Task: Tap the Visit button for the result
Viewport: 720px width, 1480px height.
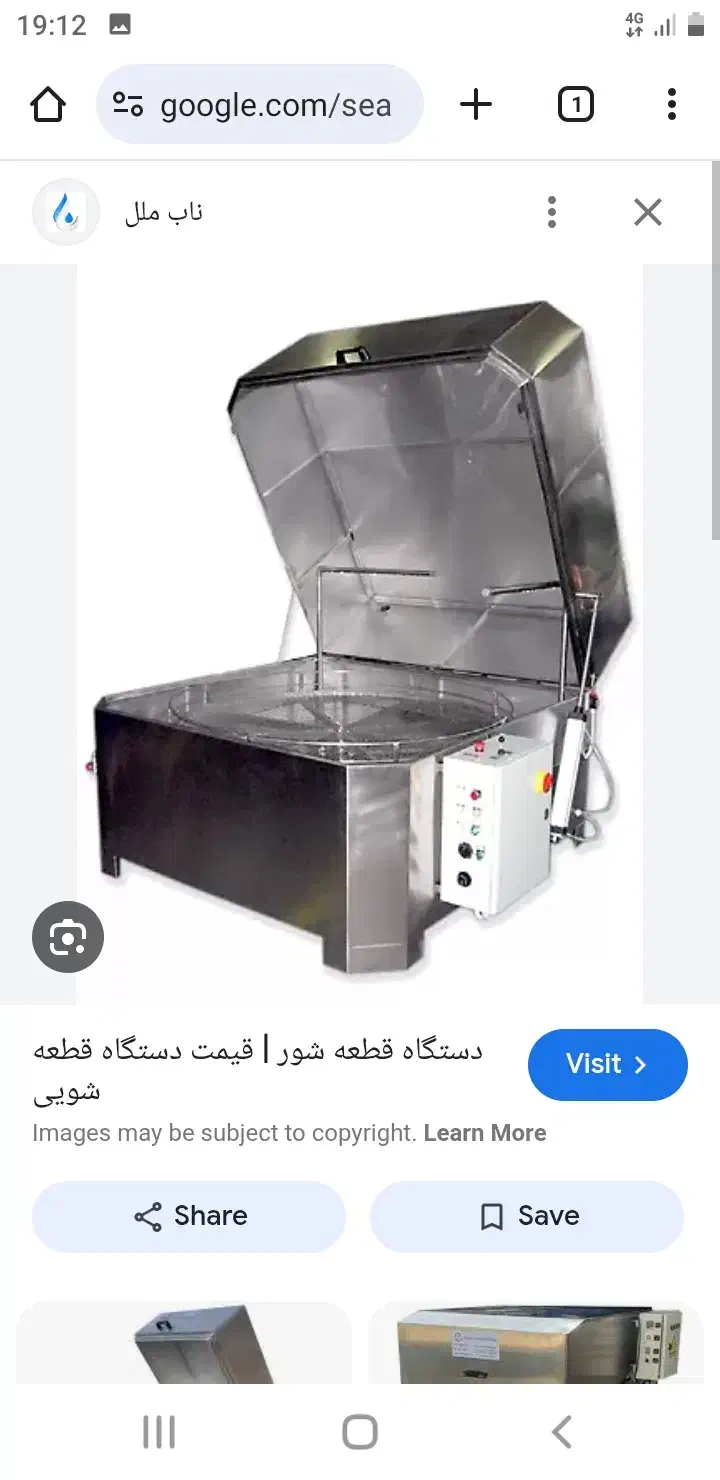Action: (607, 1064)
